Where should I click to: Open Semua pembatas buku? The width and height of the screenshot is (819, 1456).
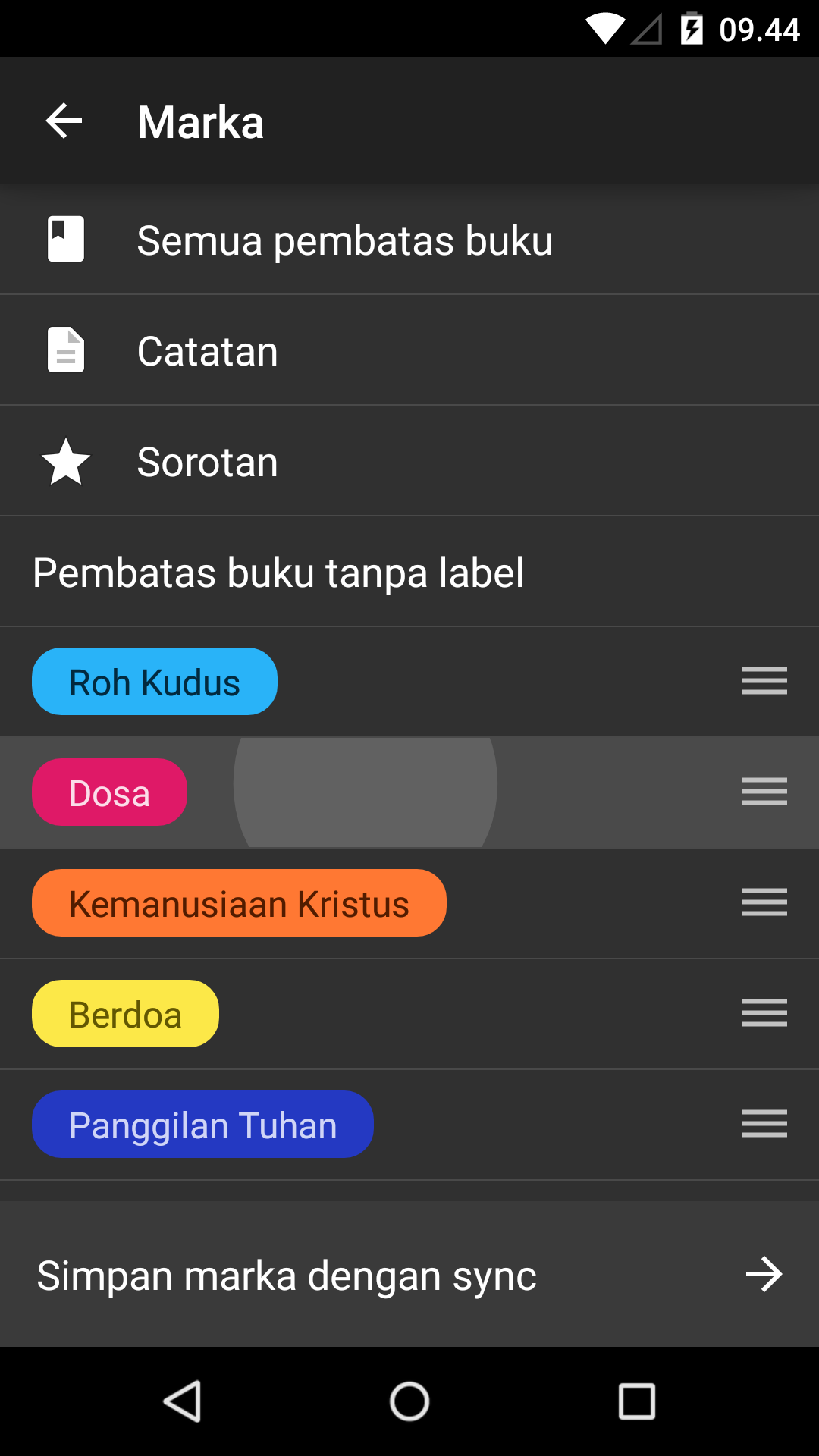344,240
